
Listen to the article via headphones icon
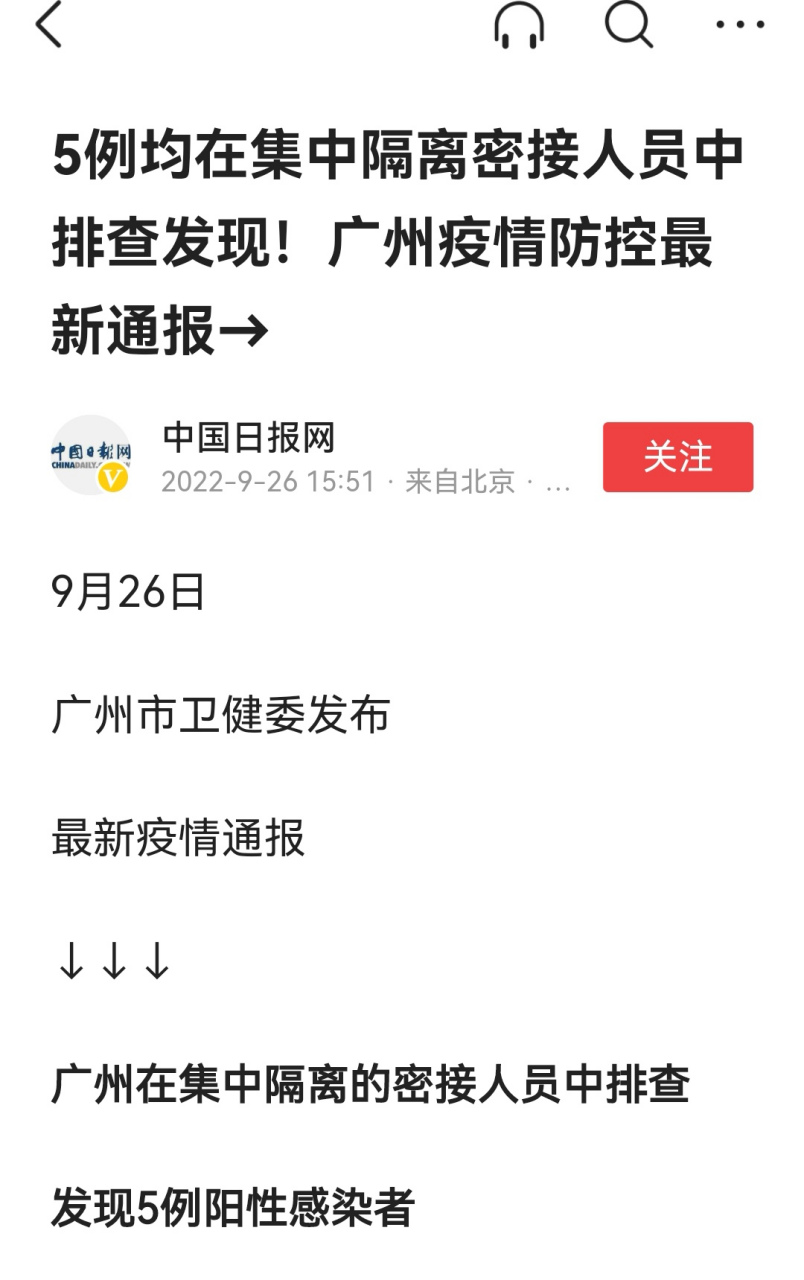coord(519,25)
